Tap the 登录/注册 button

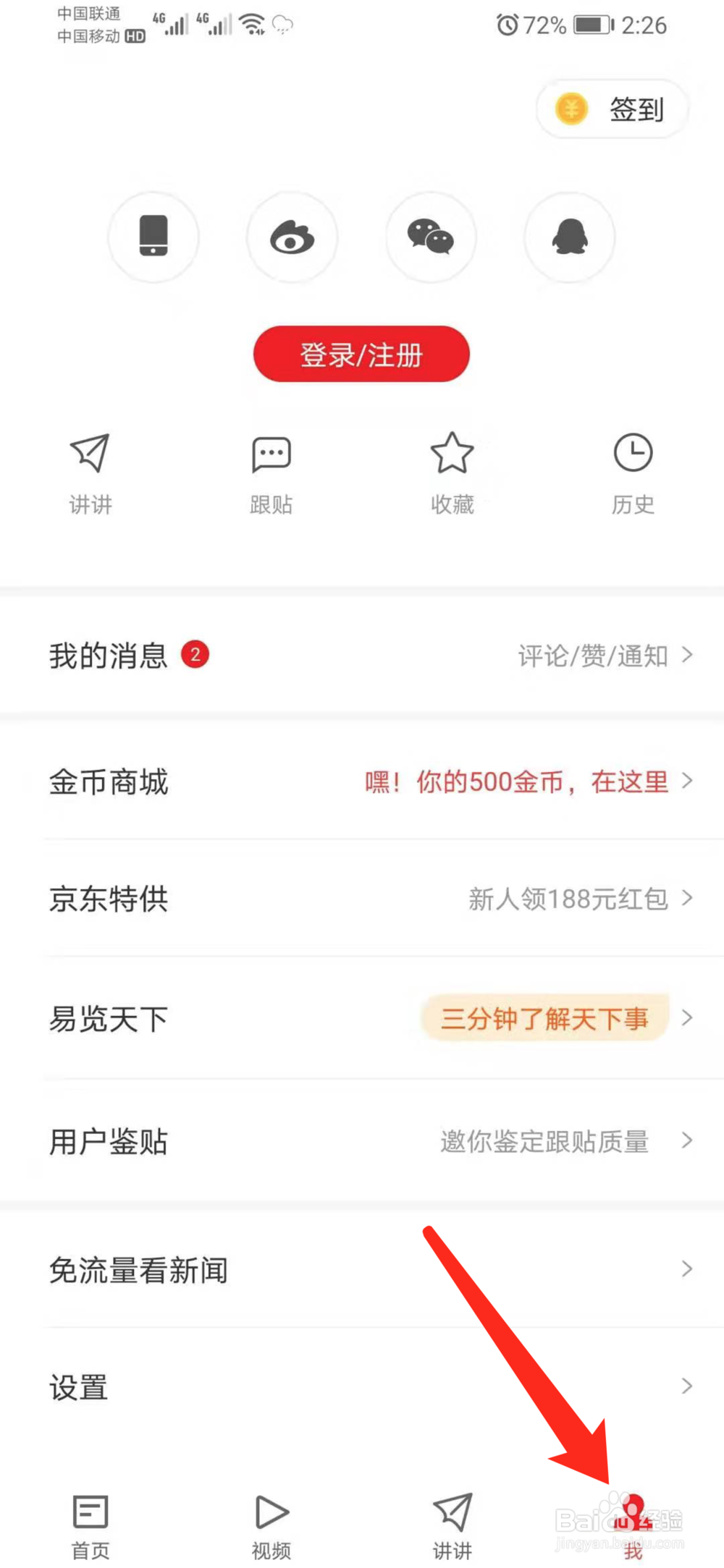tap(361, 354)
